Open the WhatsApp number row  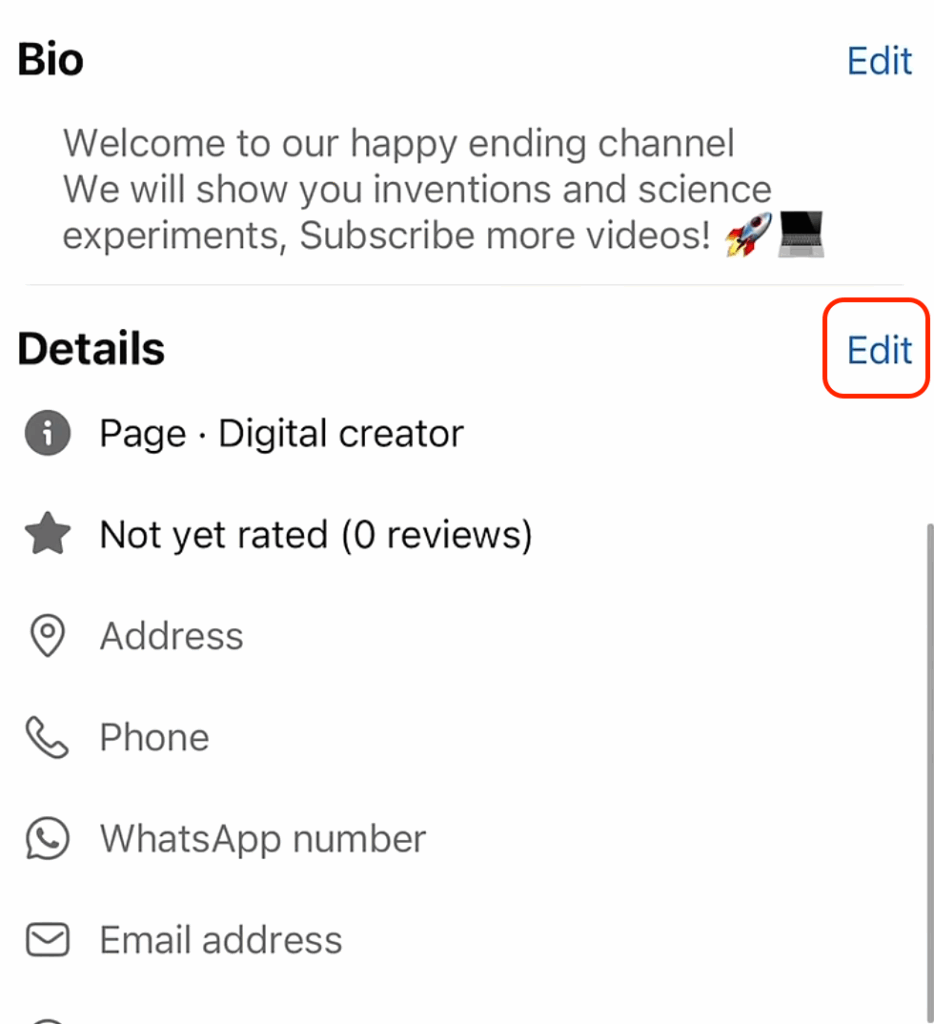pyautogui.click(x=262, y=839)
